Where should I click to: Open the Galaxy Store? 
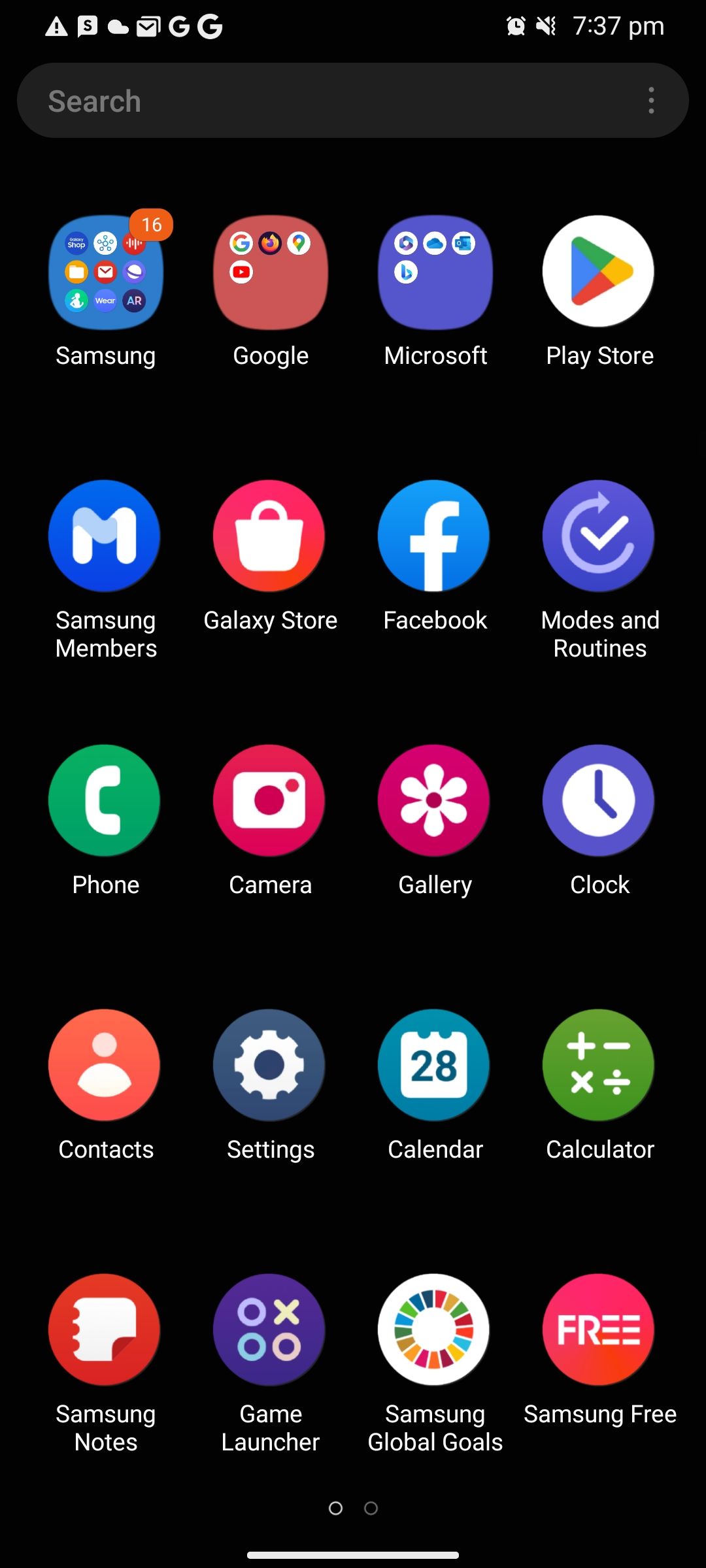click(x=269, y=536)
